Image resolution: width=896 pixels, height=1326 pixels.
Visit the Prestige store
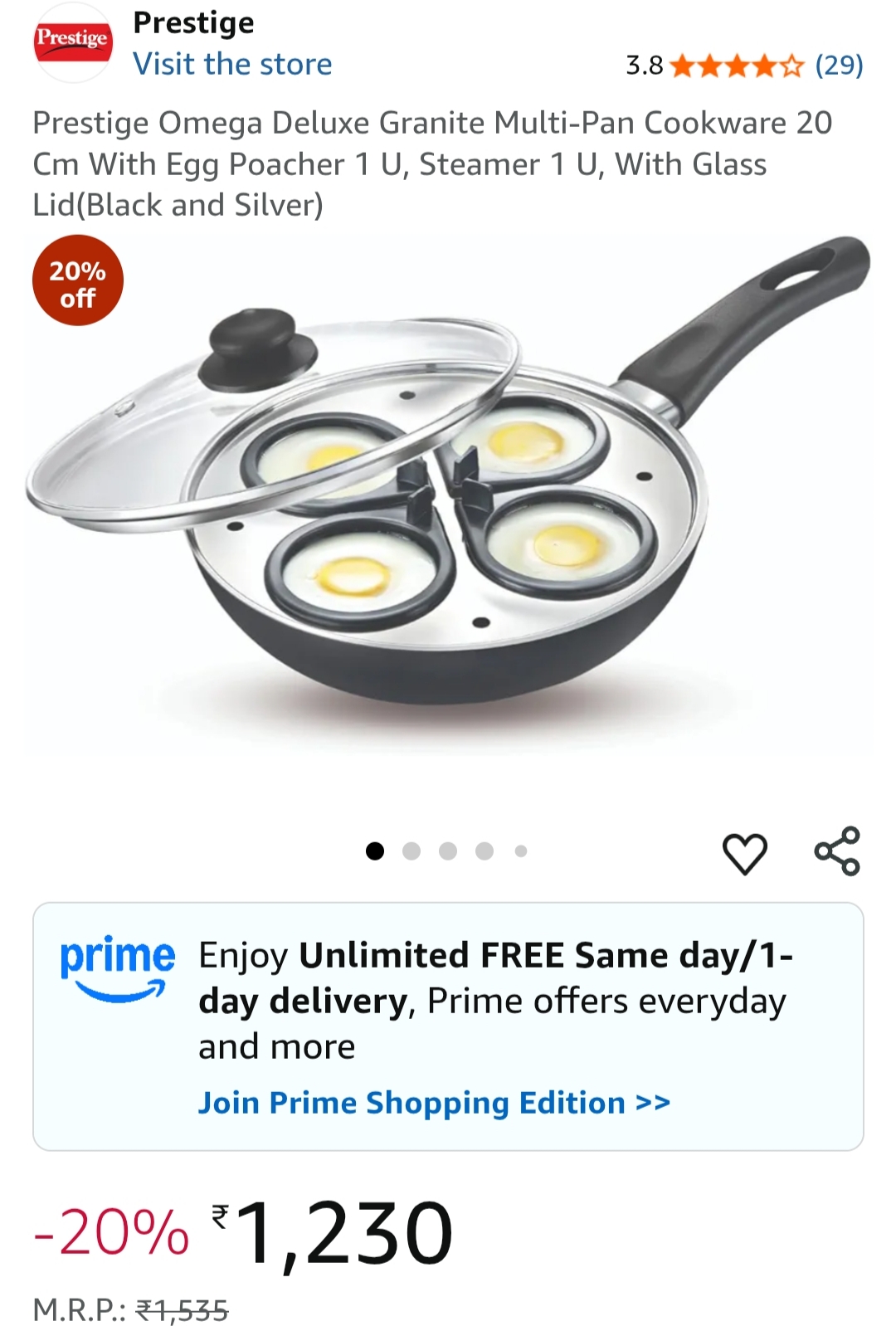coord(232,64)
